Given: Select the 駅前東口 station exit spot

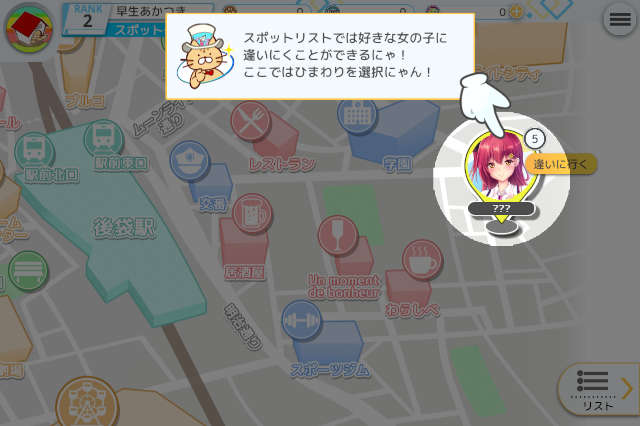Looking at the screenshot, I should coord(105,140).
